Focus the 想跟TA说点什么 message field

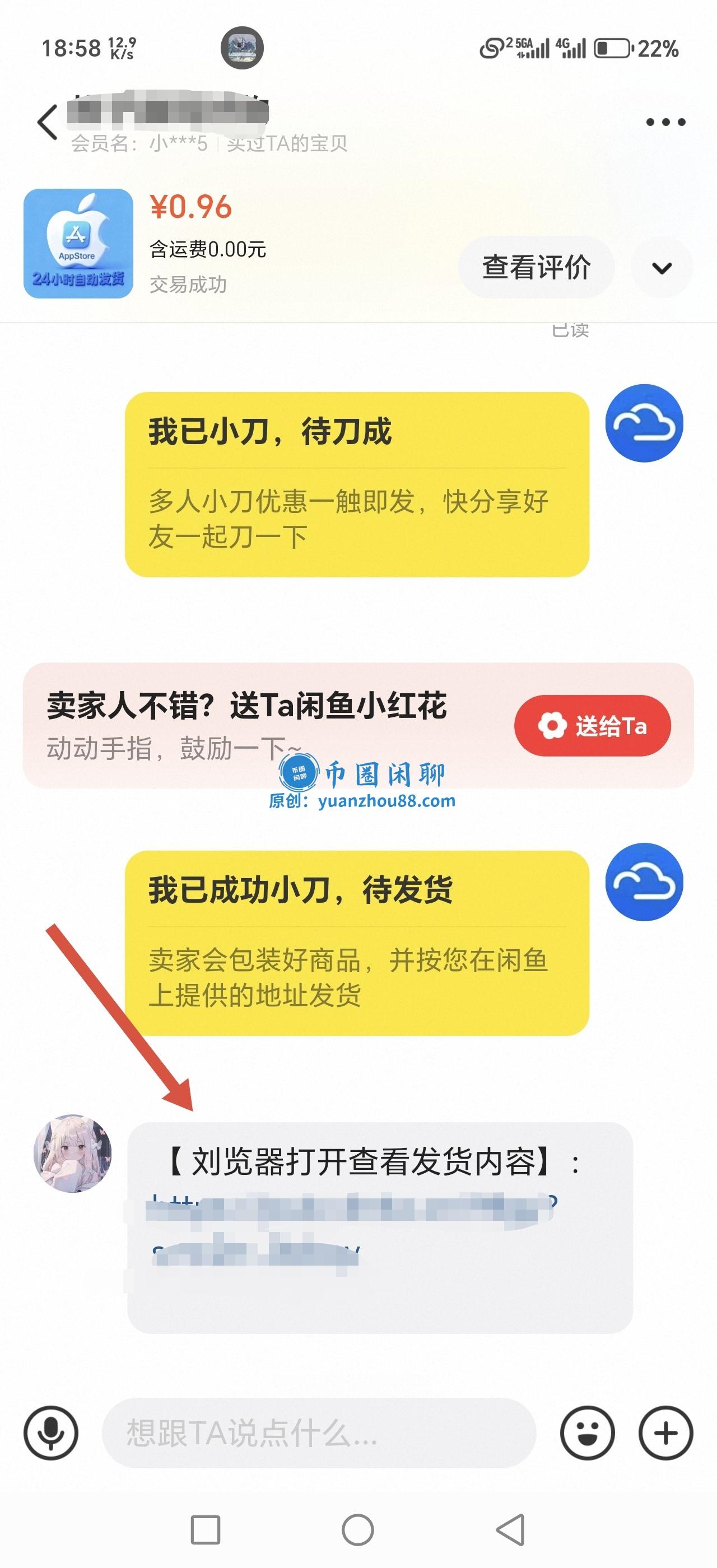[319, 1432]
